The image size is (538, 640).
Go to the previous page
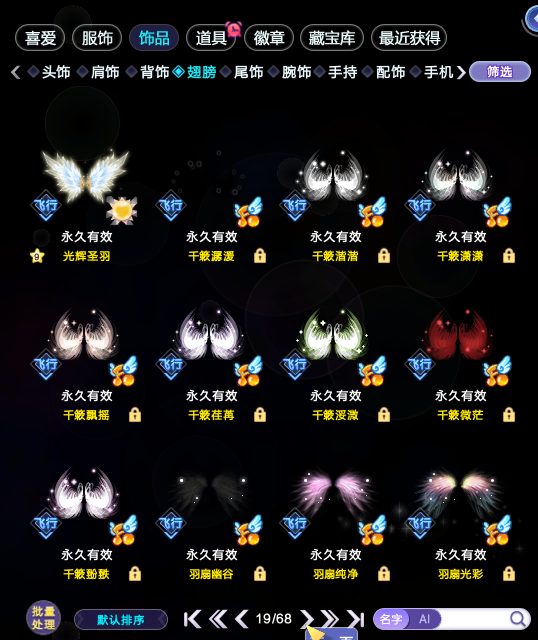click(x=242, y=619)
